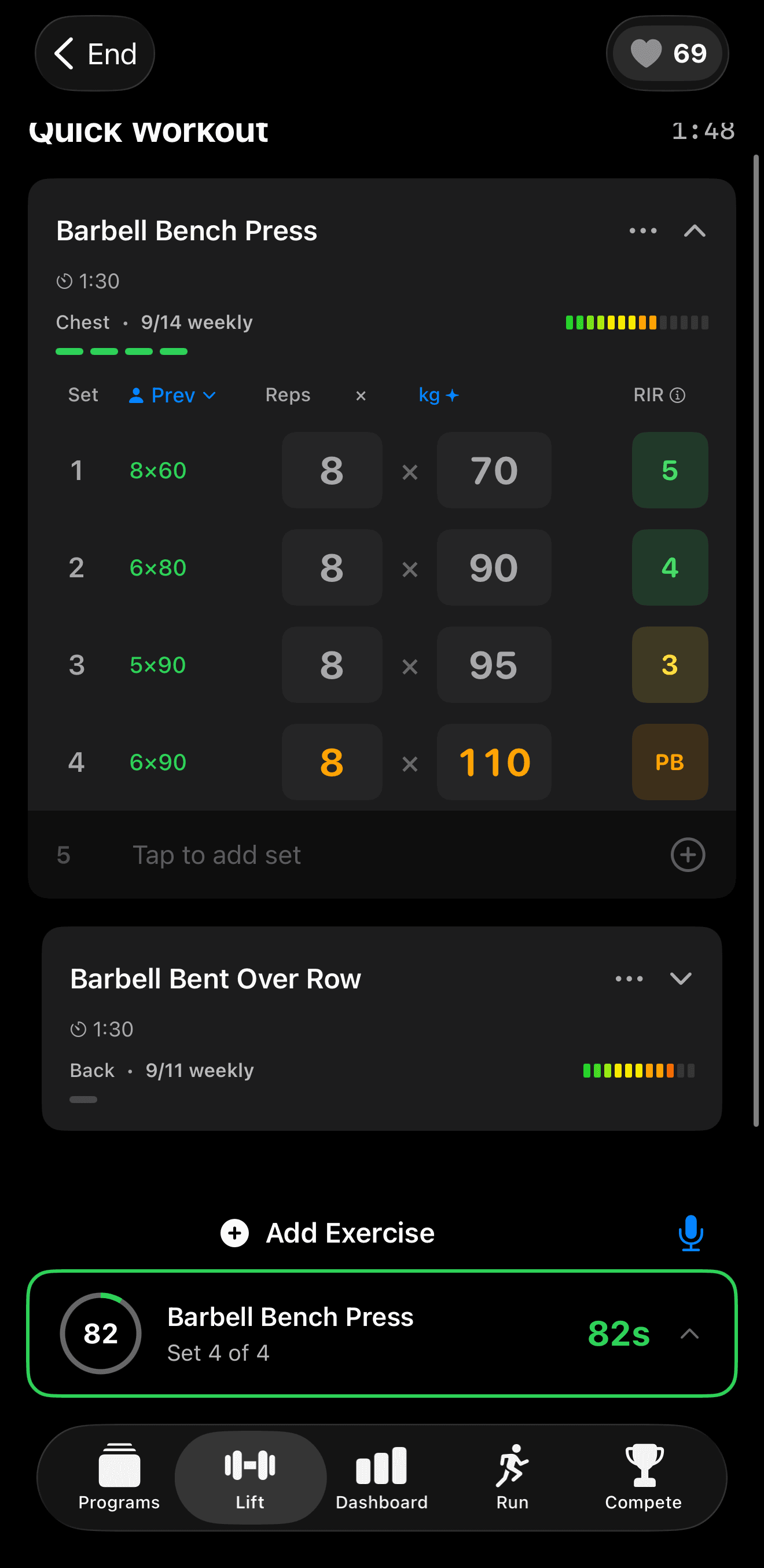Tap the heart reaction counter
The image size is (764, 1568).
coord(667,53)
